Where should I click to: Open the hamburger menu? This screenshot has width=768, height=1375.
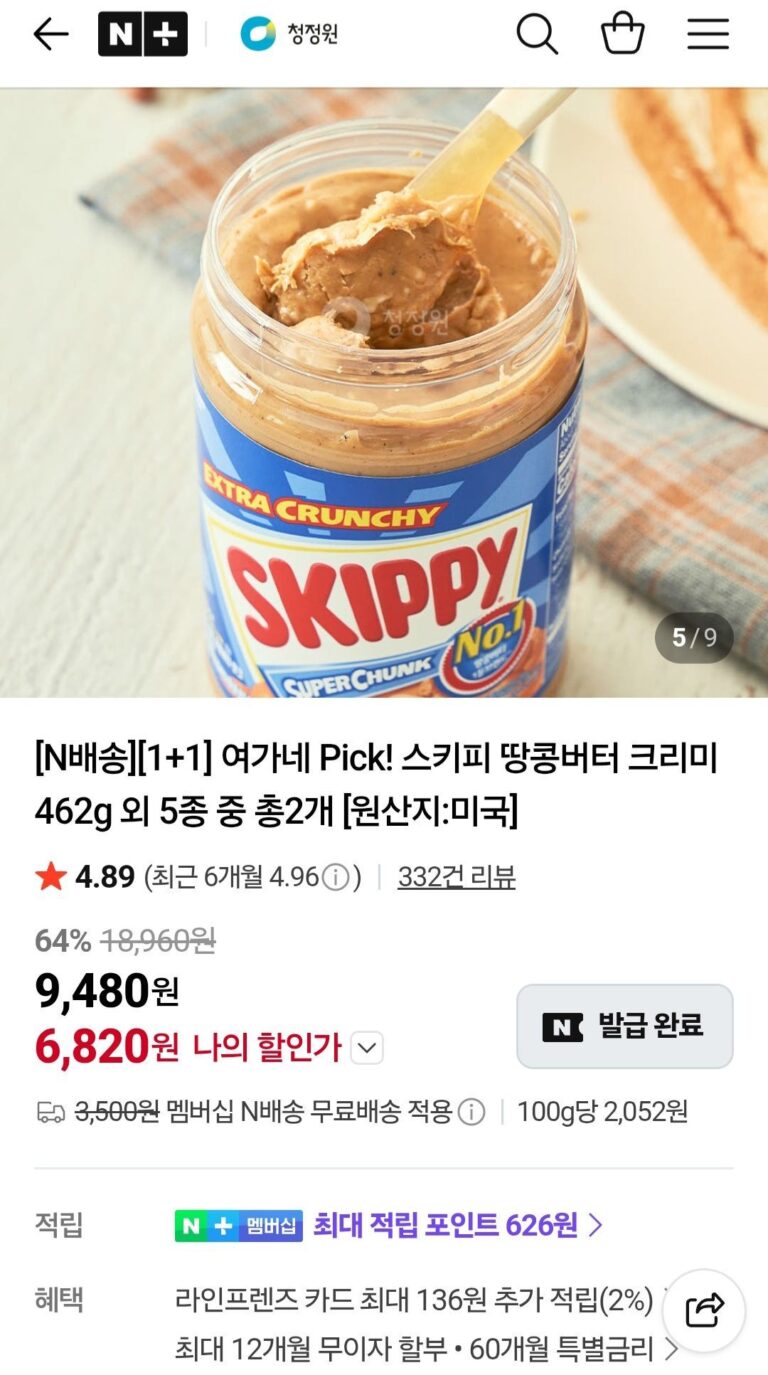click(707, 34)
